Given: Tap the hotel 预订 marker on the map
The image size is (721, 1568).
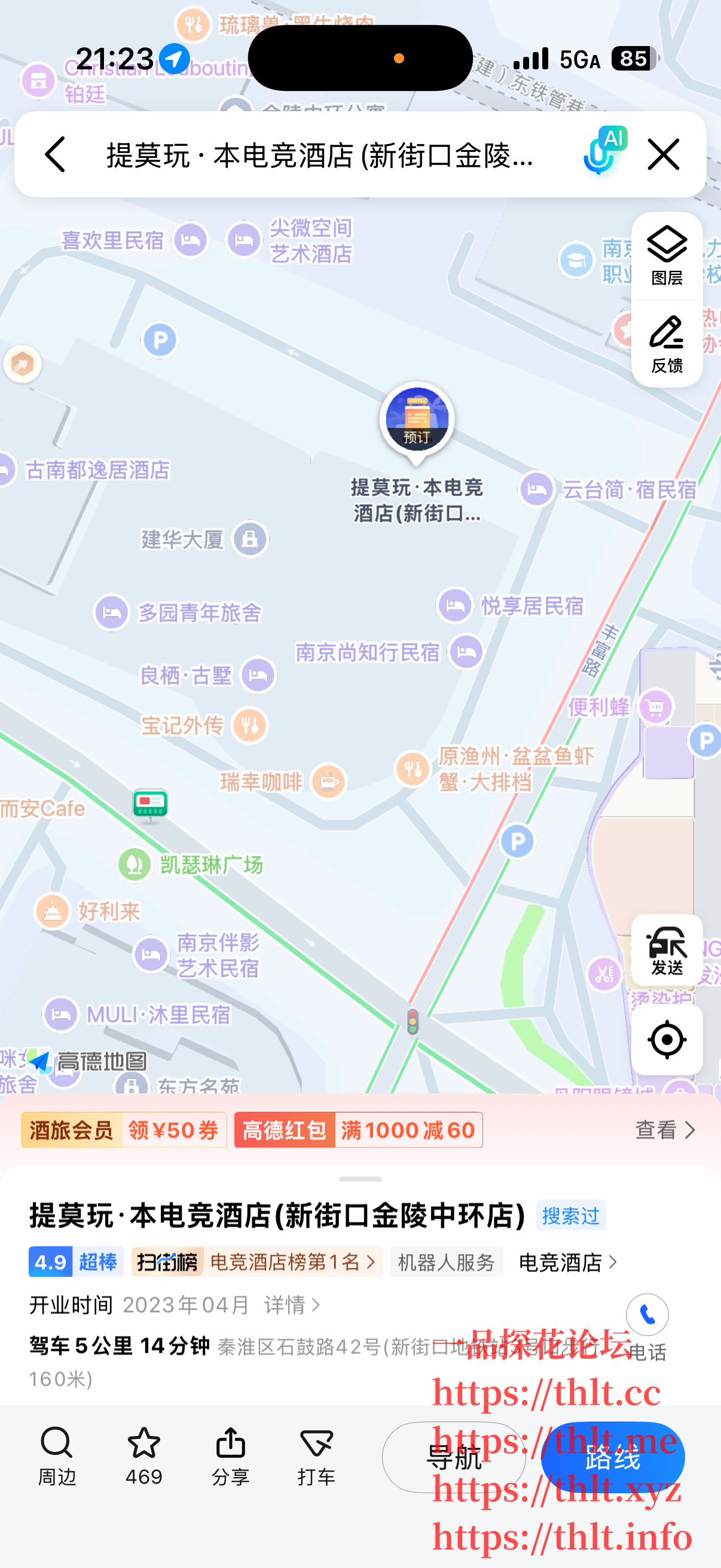Looking at the screenshot, I should [x=417, y=421].
